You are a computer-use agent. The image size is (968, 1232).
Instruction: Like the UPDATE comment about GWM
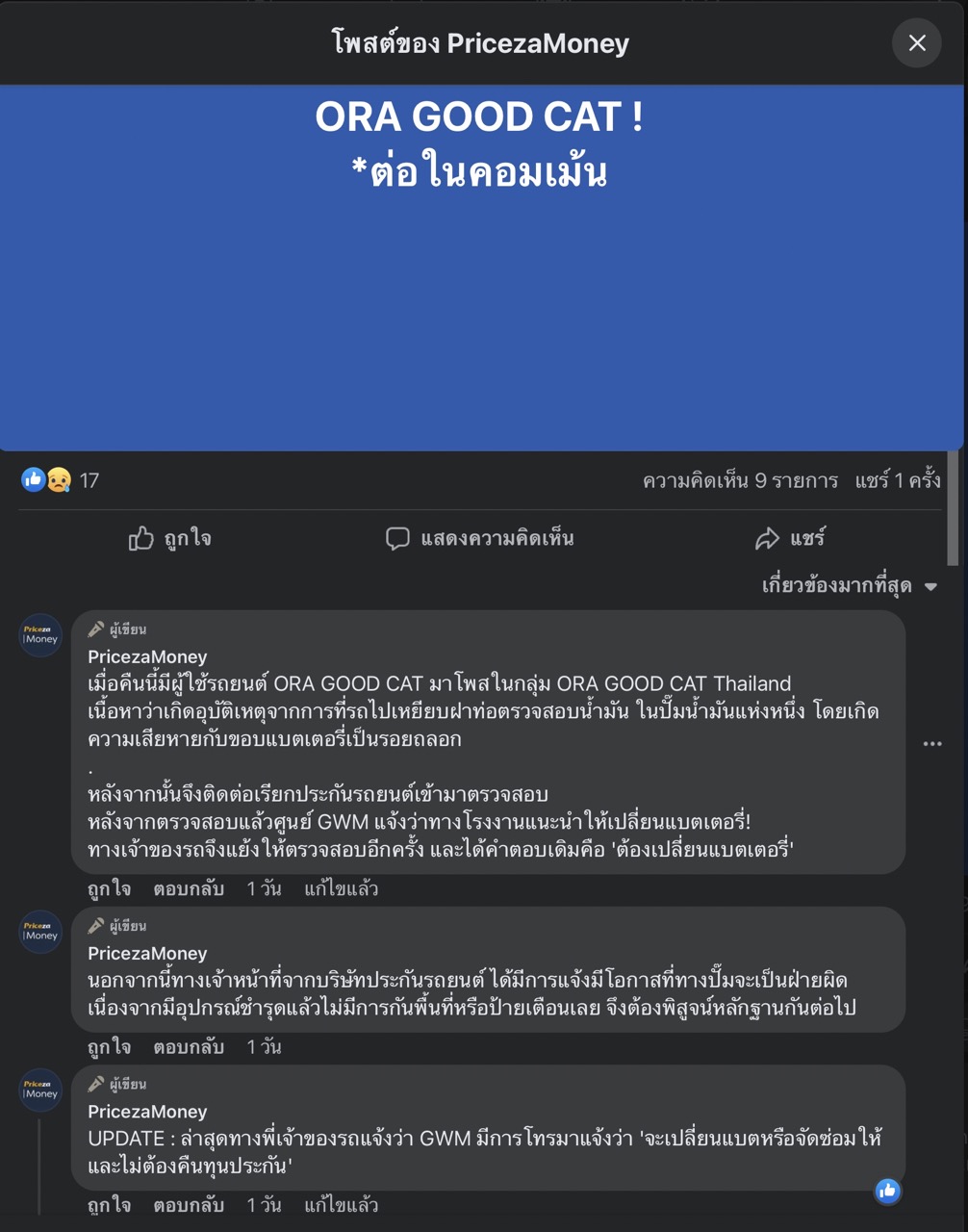tap(109, 1204)
